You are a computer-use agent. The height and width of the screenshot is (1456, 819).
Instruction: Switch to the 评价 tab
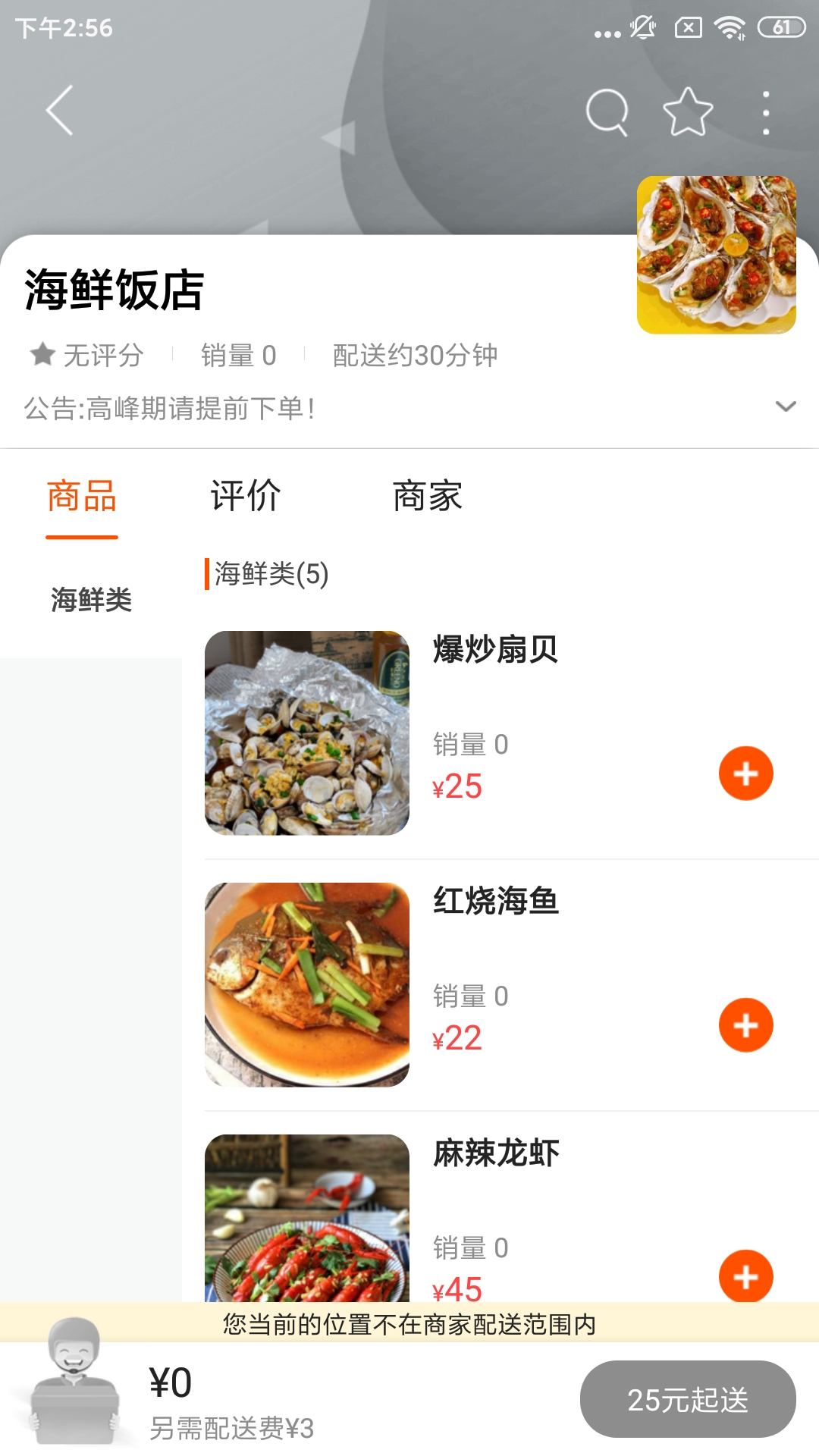(245, 497)
